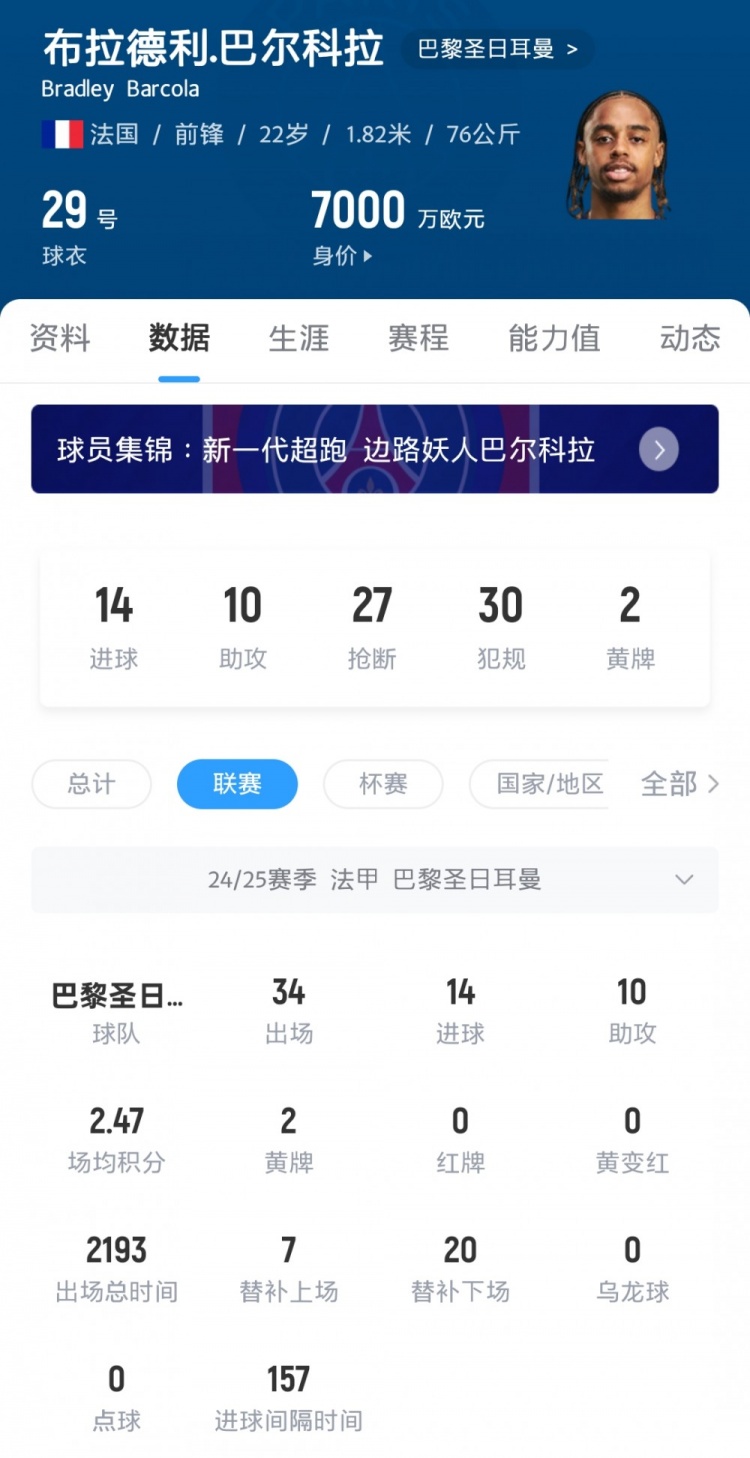Filter stats by 杯赛 cup matches
Image resolution: width=750 pixels, height=1458 pixels.
coord(383,784)
